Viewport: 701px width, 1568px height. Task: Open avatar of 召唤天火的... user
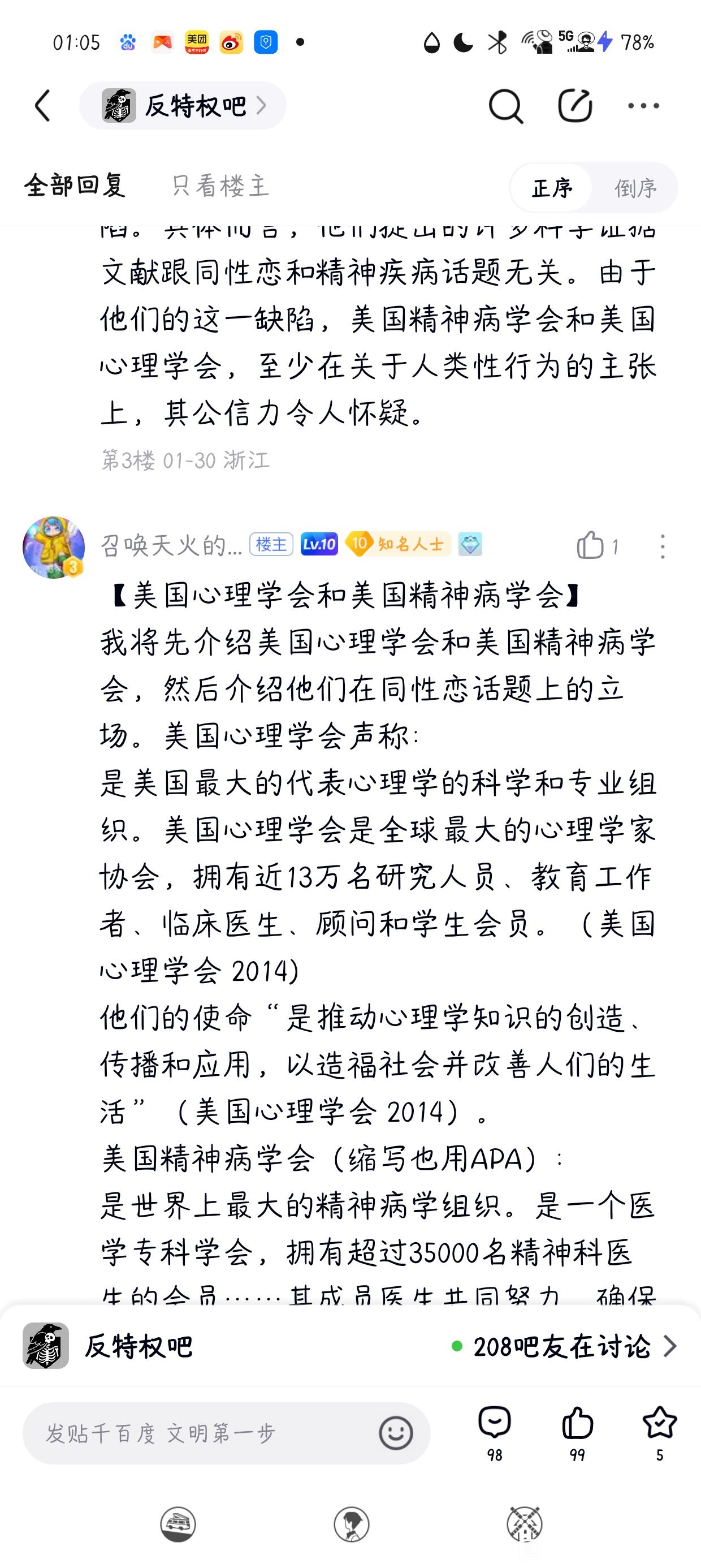[54, 547]
